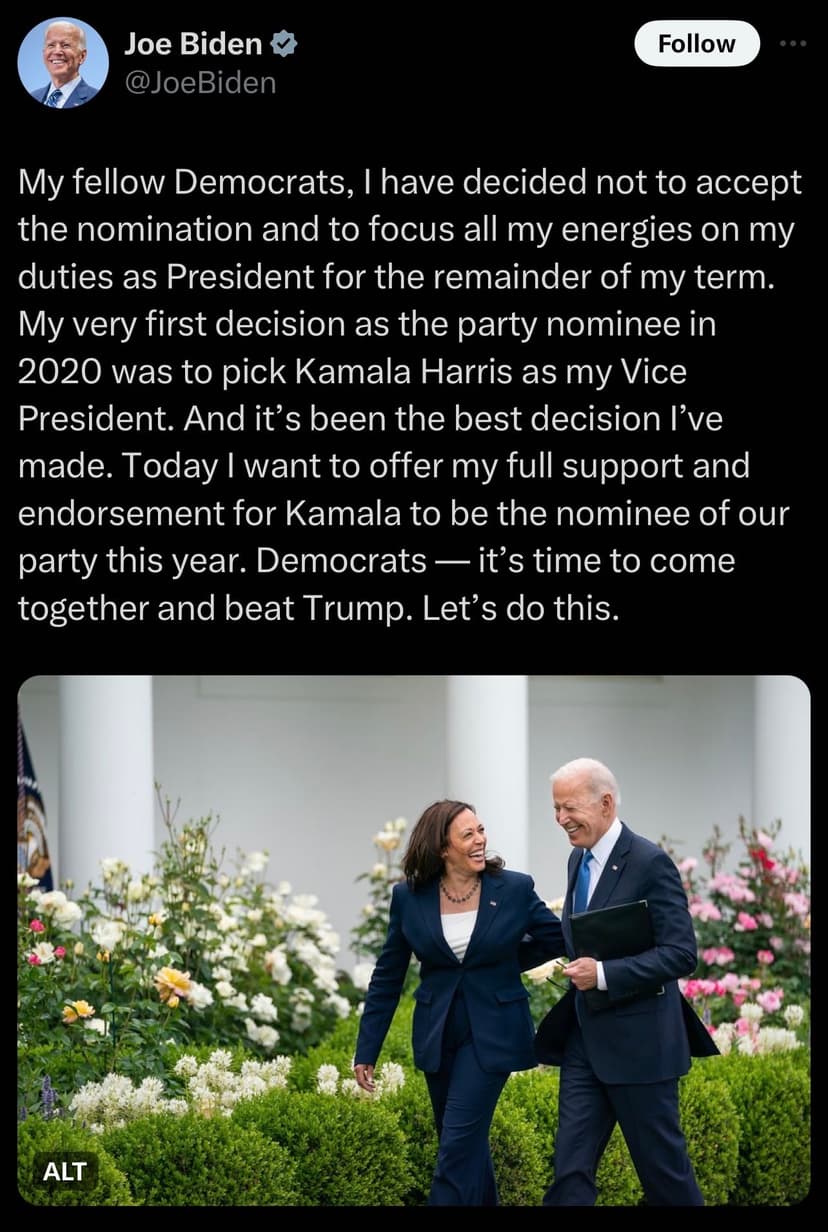Screen dimensions: 828x1232
Task: Open Joe Biden's profile picture
Action: pos(63,62)
